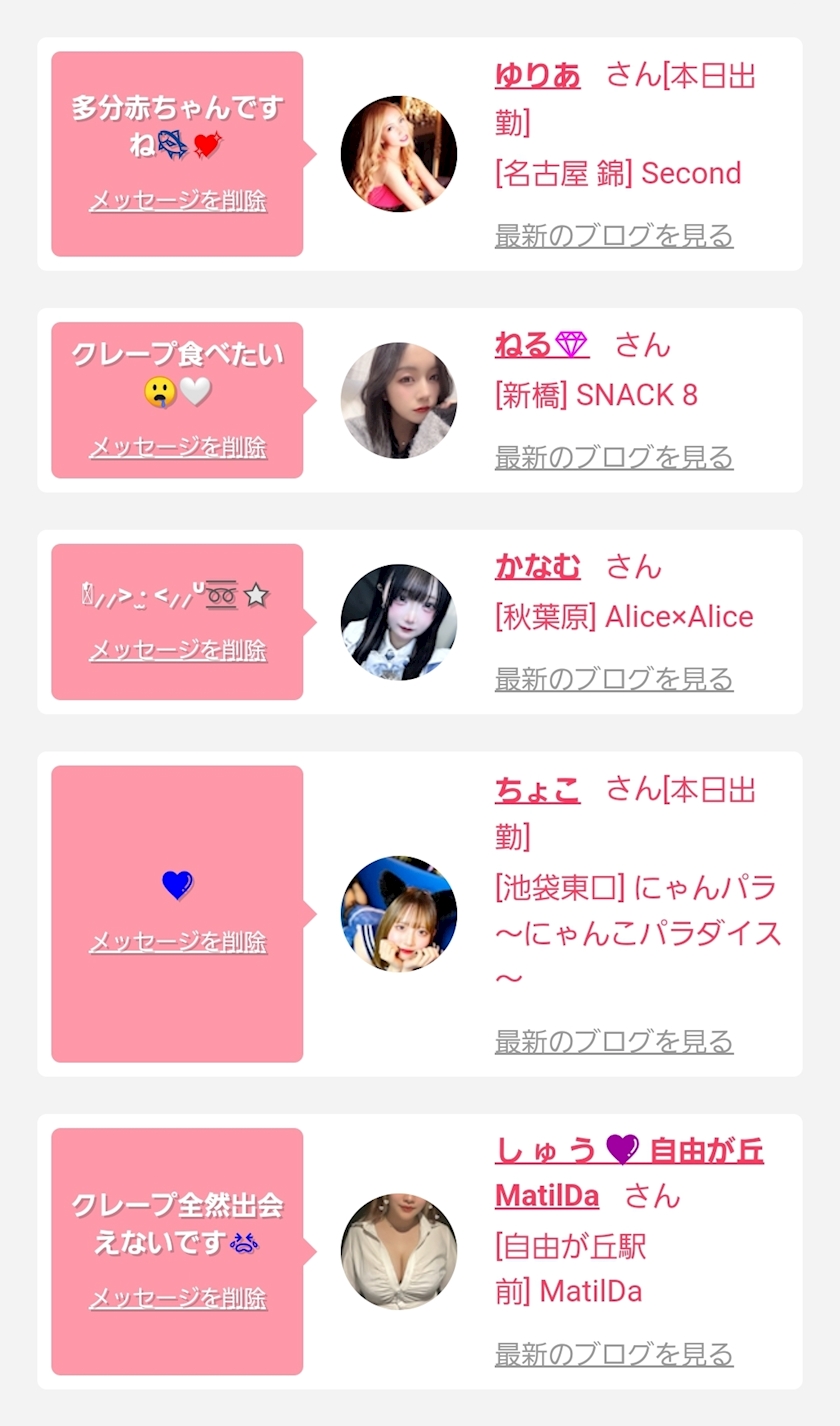Open かなむ's profile name link
The width and height of the screenshot is (840, 1426).
click(537, 567)
